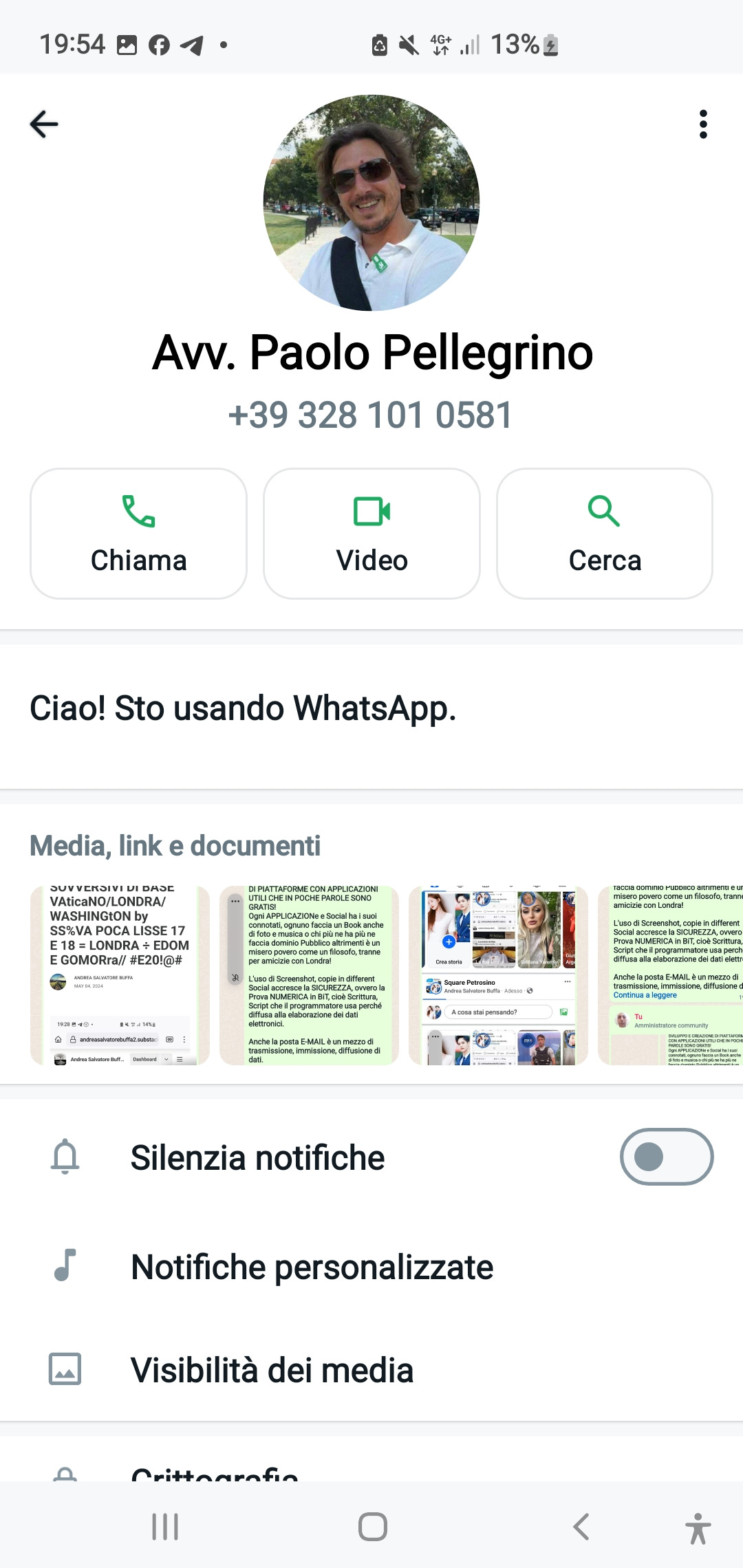The width and height of the screenshot is (743, 1568).
Task: Open recent apps from navigation bar
Action: pos(165,1527)
